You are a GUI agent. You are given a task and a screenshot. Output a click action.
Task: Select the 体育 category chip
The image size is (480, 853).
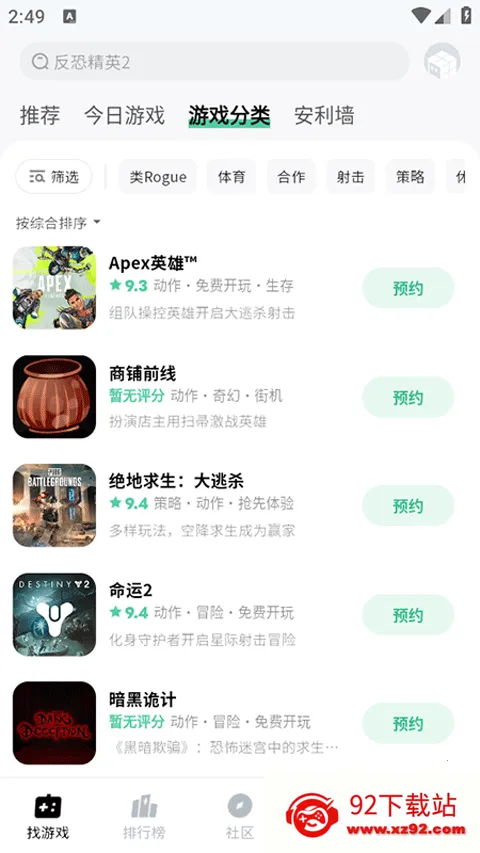click(231, 176)
